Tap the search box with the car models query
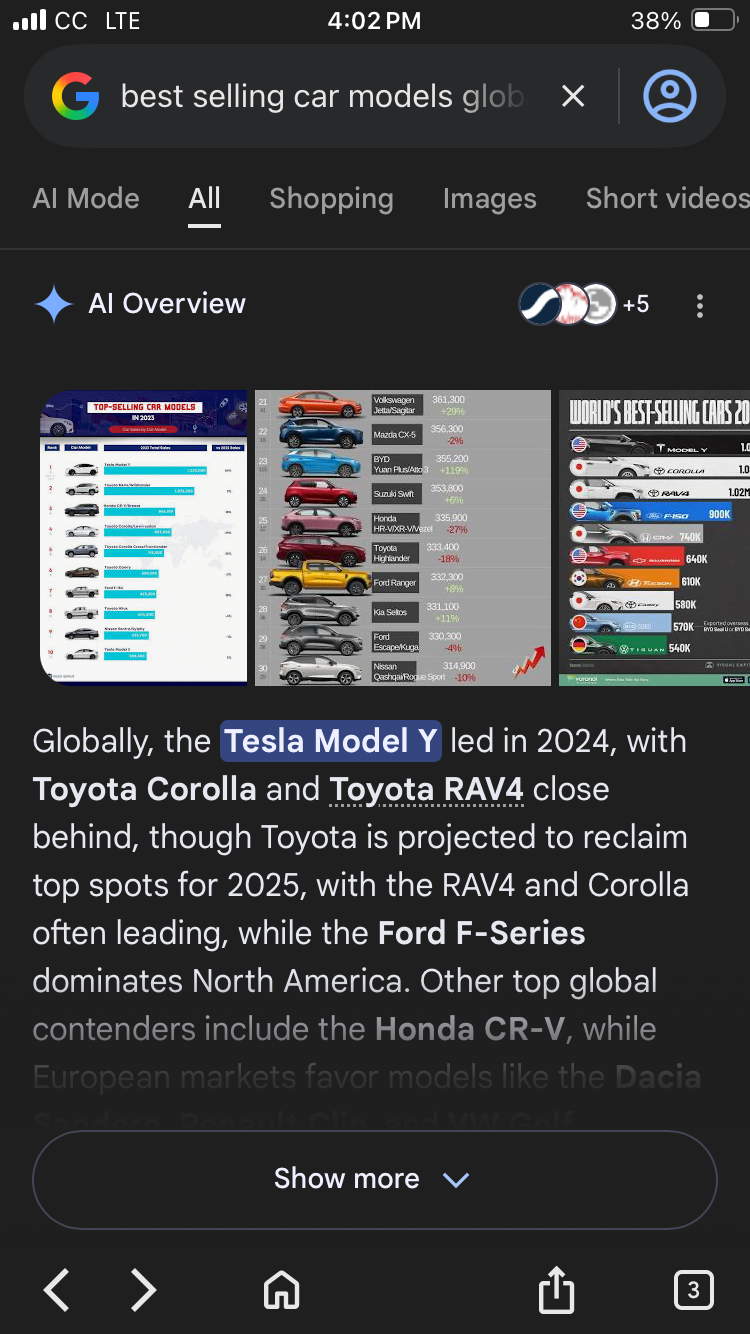 (x=320, y=97)
